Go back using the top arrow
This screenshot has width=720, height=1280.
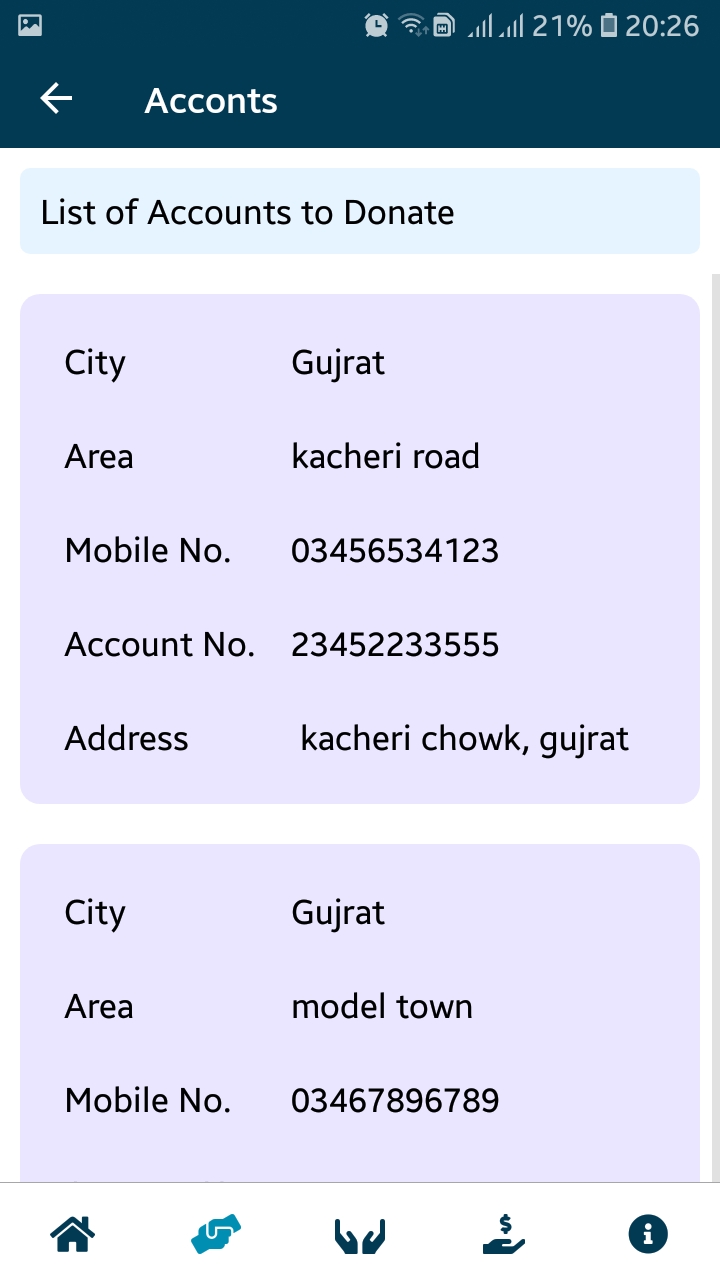tap(56, 99)
